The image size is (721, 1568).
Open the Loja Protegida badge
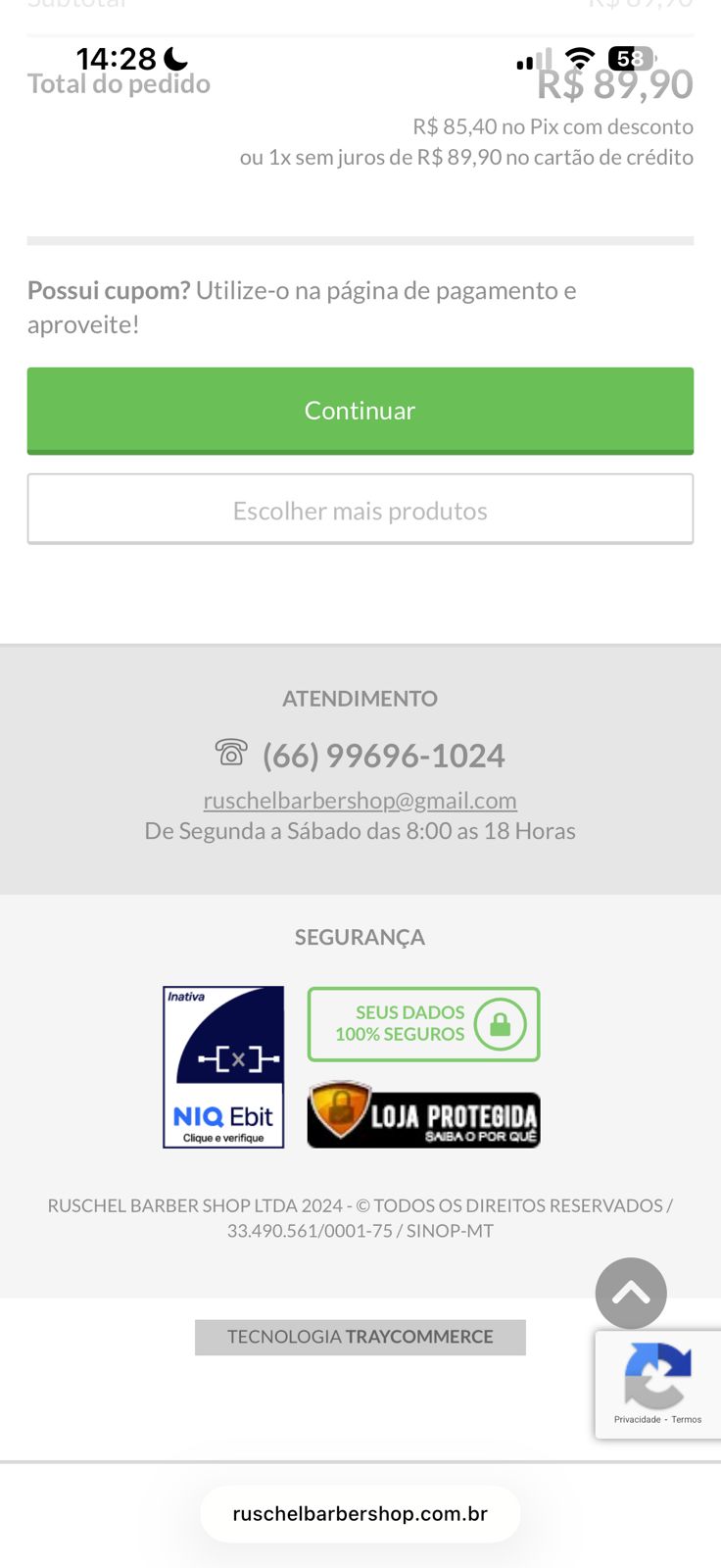click(423, 1115)
